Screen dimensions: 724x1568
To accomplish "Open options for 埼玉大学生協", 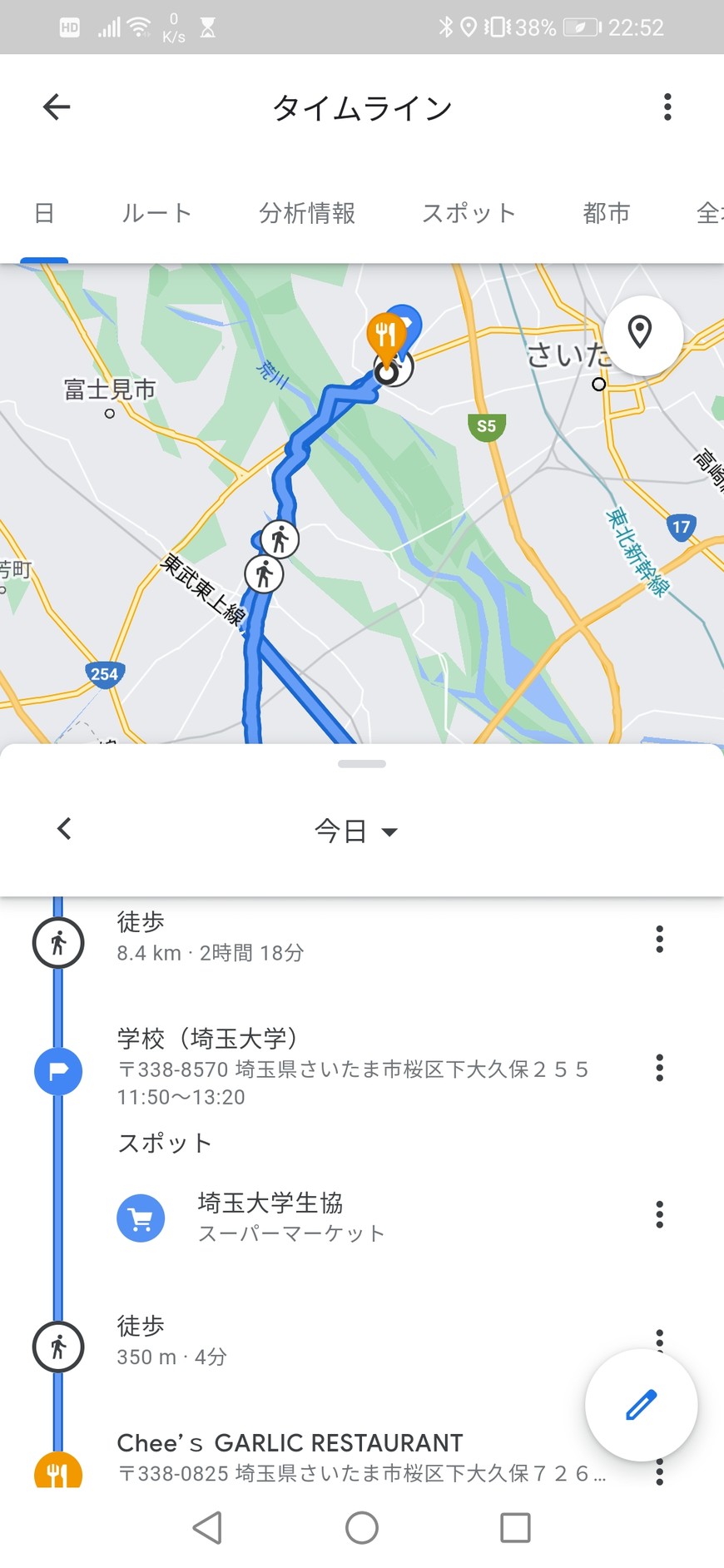I will (659, 1215).
